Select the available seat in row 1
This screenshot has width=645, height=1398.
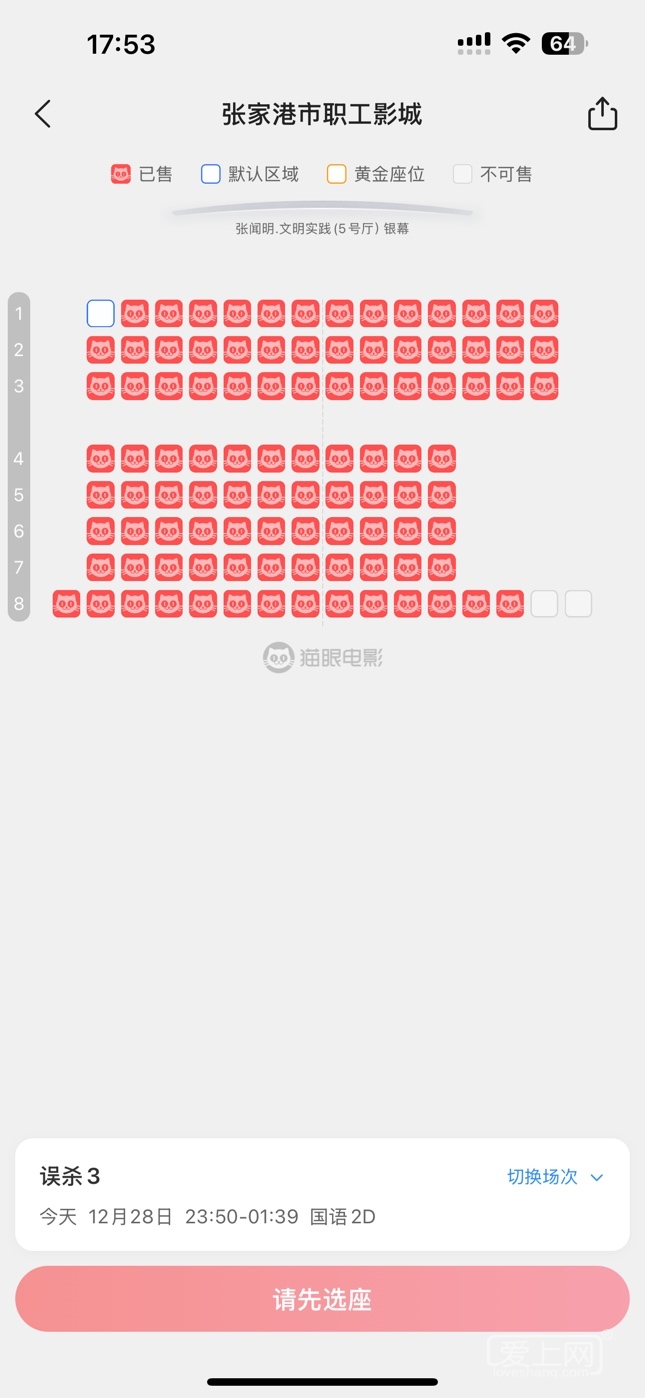101,314
